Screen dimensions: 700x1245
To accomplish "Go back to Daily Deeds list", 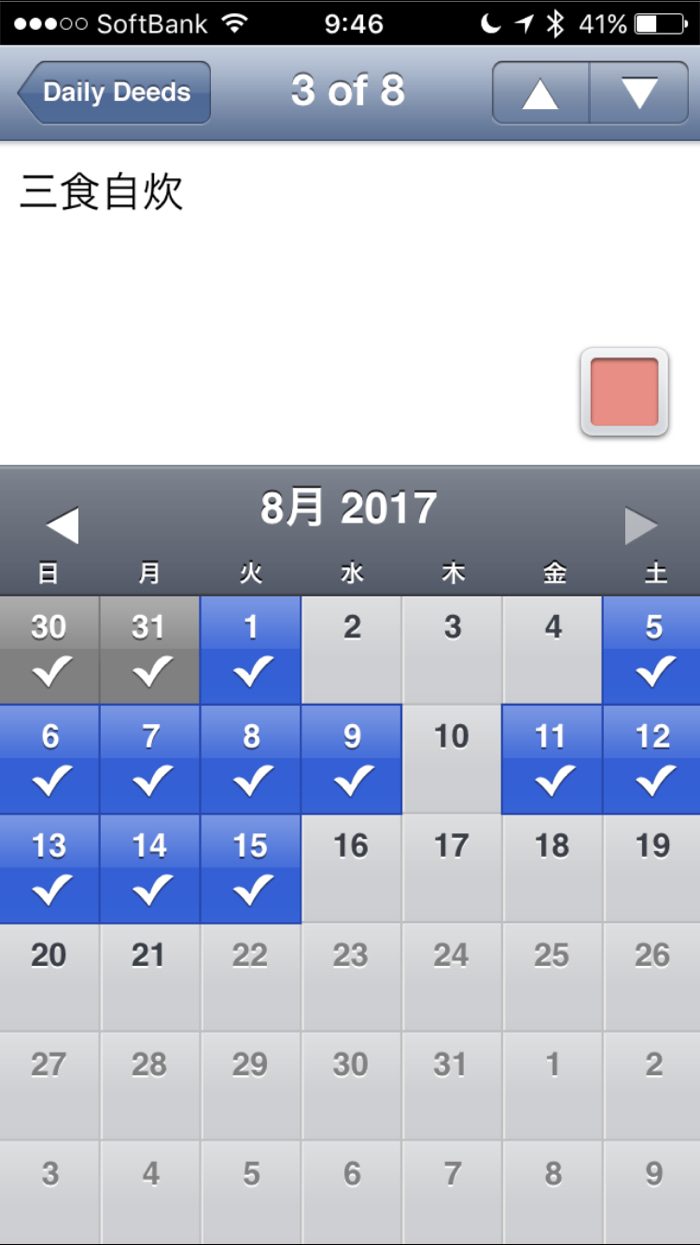I will coord(115,92).
